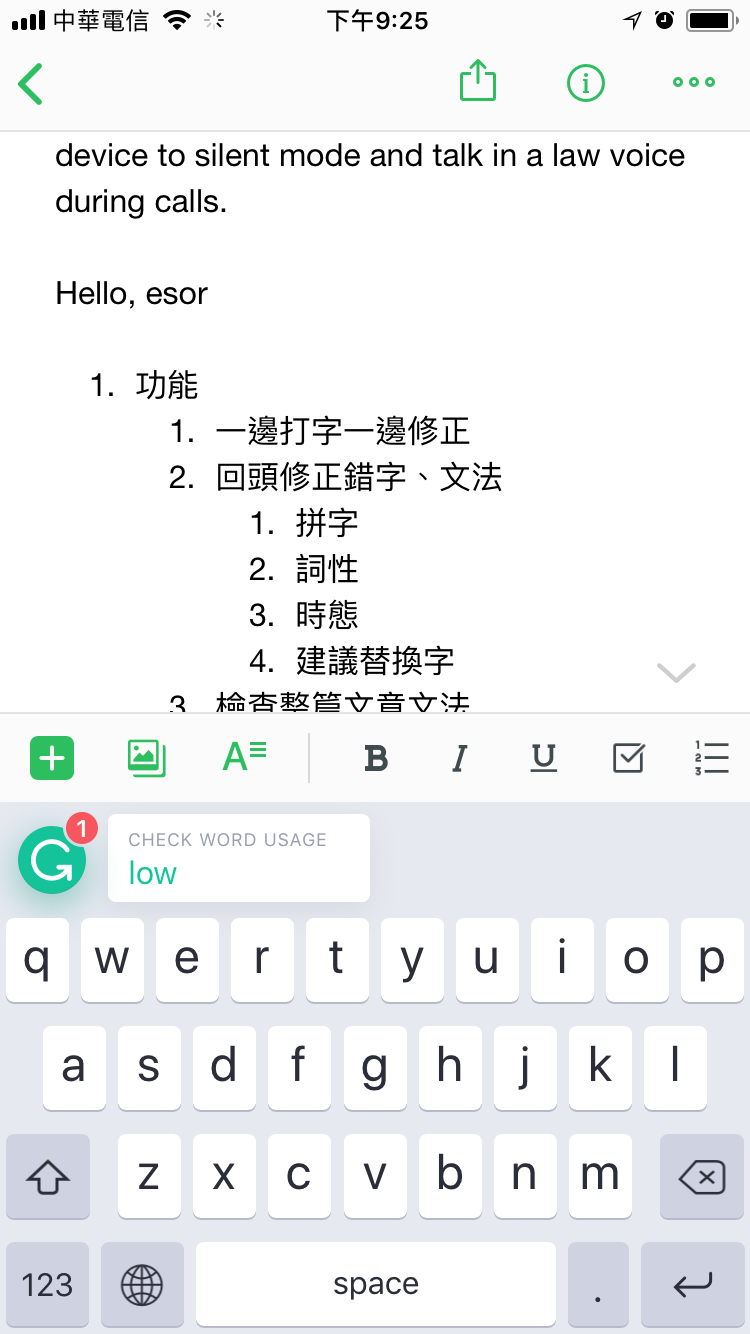Open the Grammarly button with one alert
The width and height of the screenshot is (750, 1334).
(54, 858)
